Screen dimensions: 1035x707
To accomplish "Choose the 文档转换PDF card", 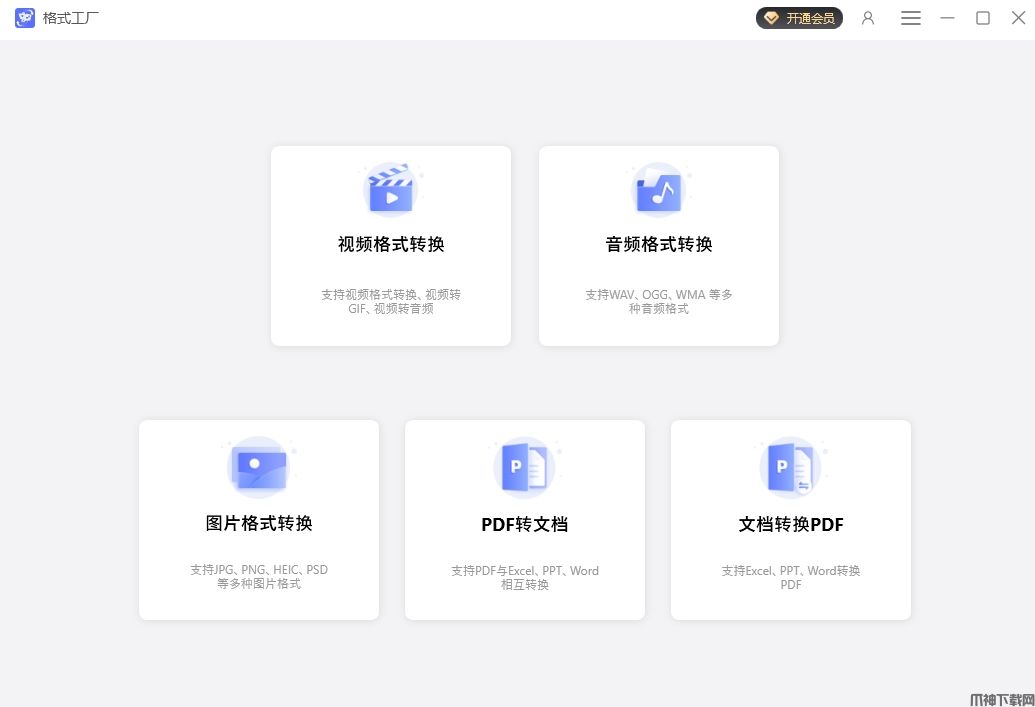I will coord(791,520).
